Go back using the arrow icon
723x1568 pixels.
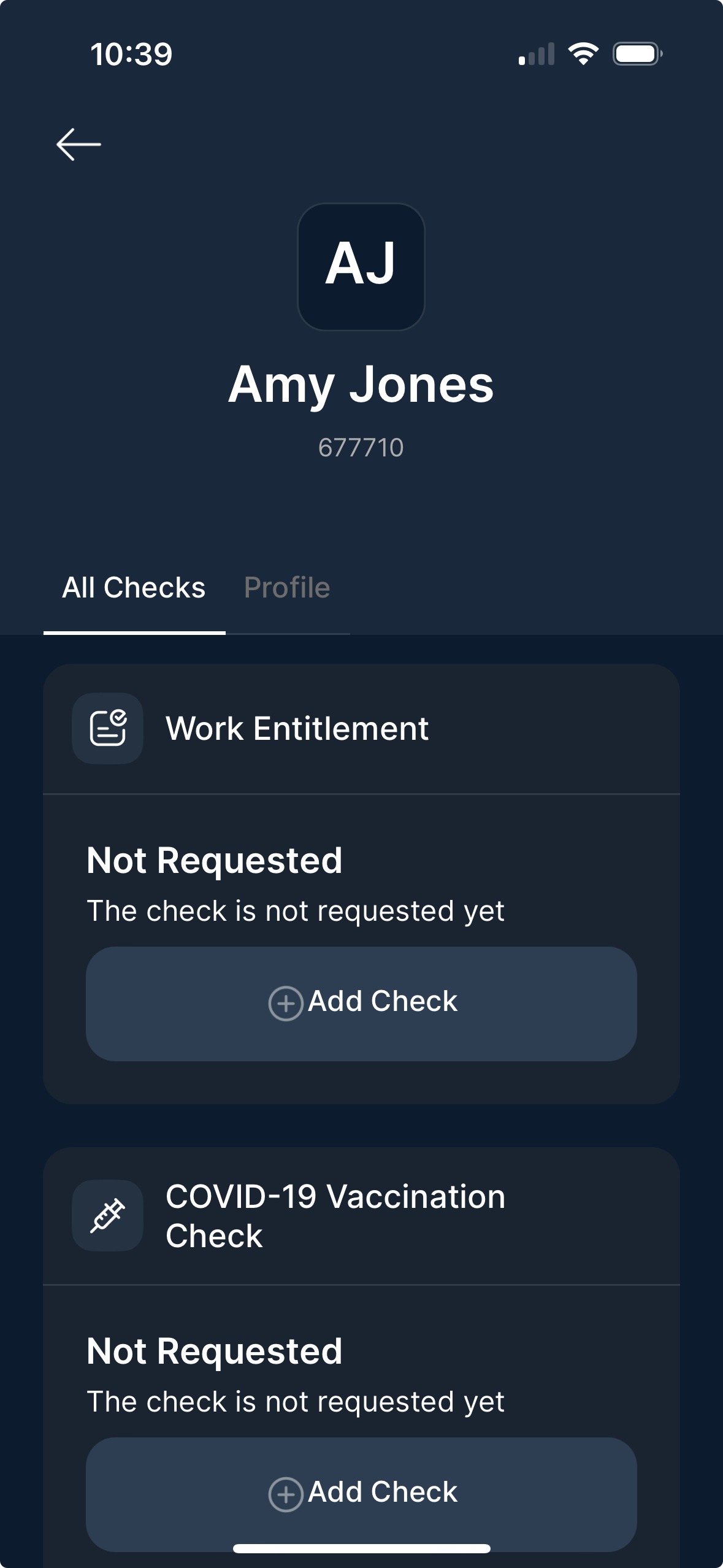click(78, 145)
